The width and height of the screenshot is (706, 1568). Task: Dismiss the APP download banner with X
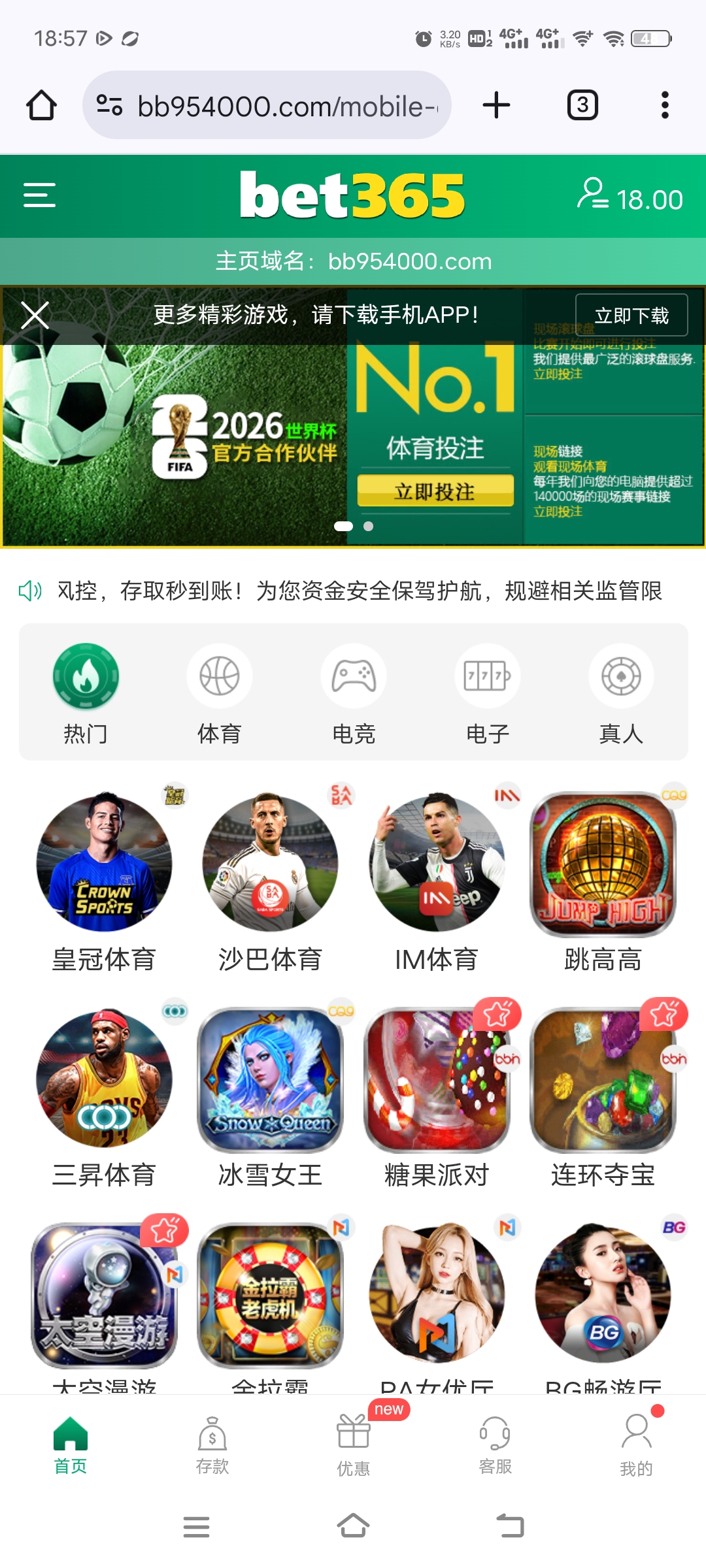coord(35,316)
